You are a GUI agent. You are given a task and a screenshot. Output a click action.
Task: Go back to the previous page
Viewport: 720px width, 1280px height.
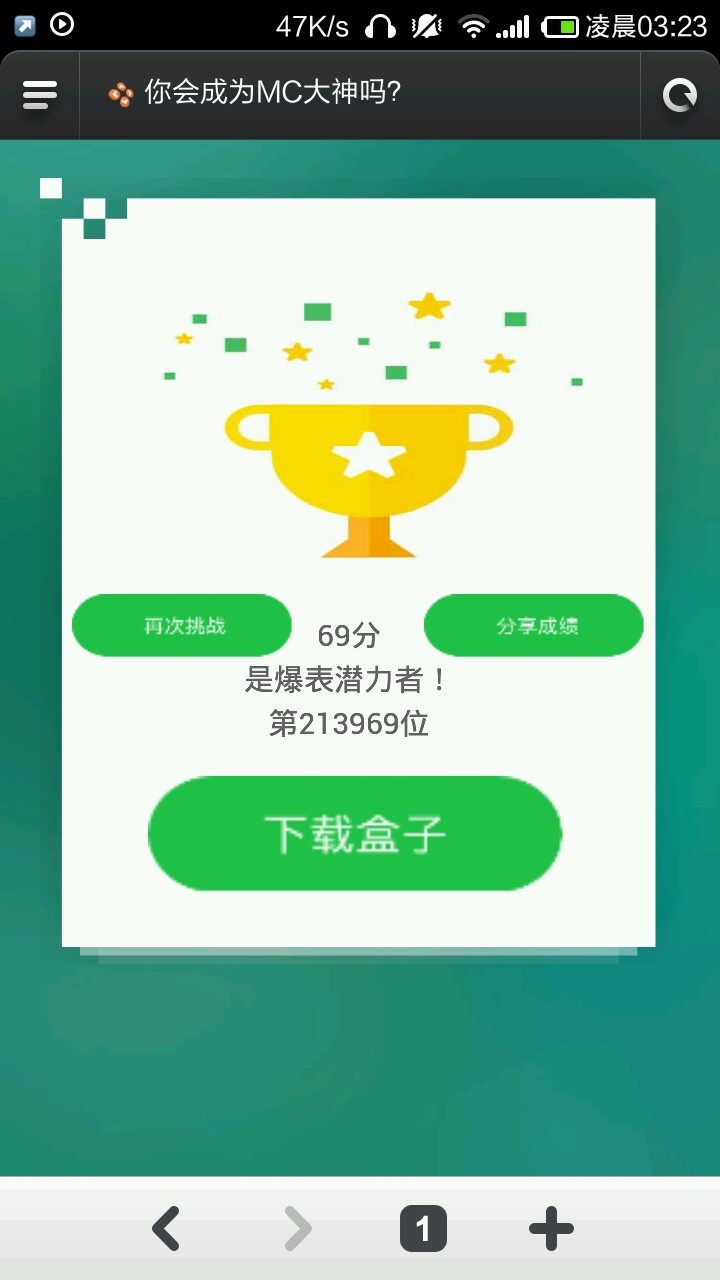point(166,1229)
